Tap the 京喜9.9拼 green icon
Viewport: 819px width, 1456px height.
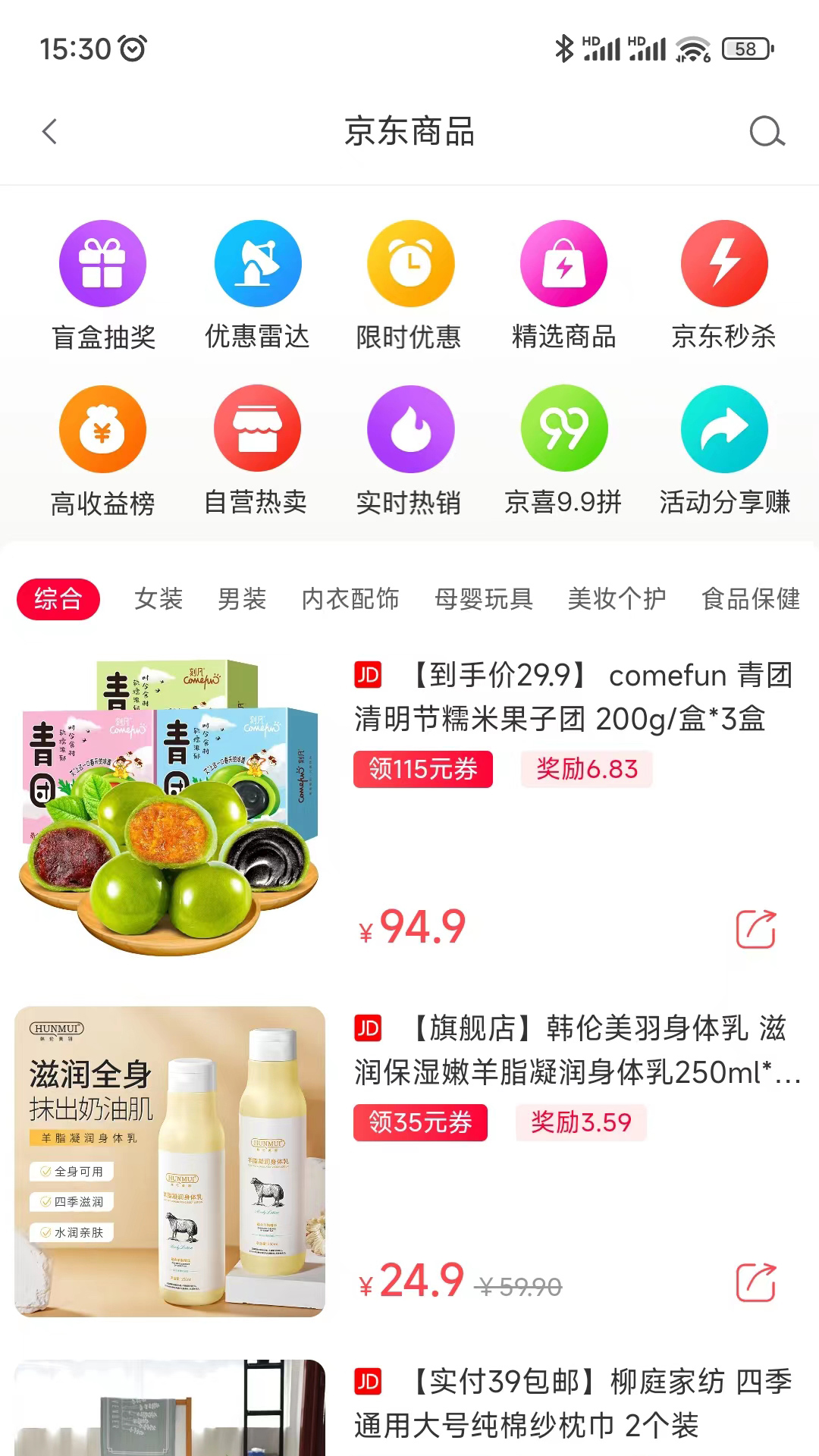[563, 428]
